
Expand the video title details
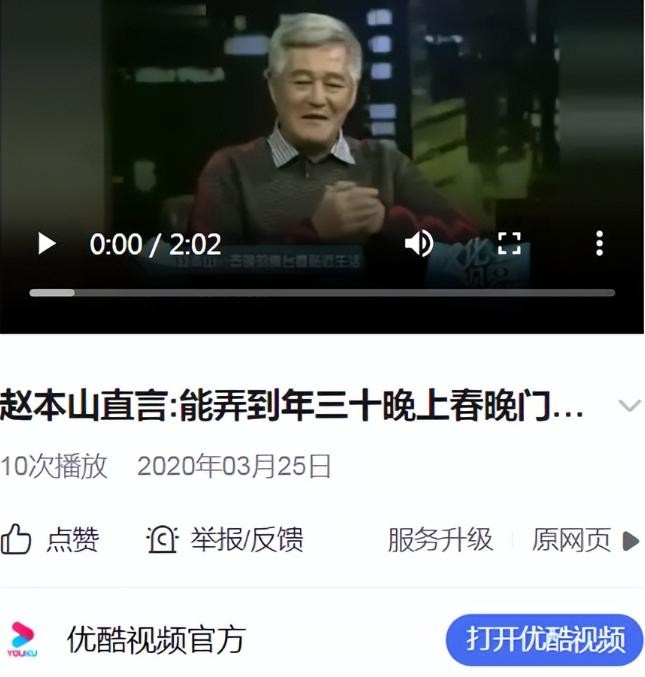[x=629, y=405]
